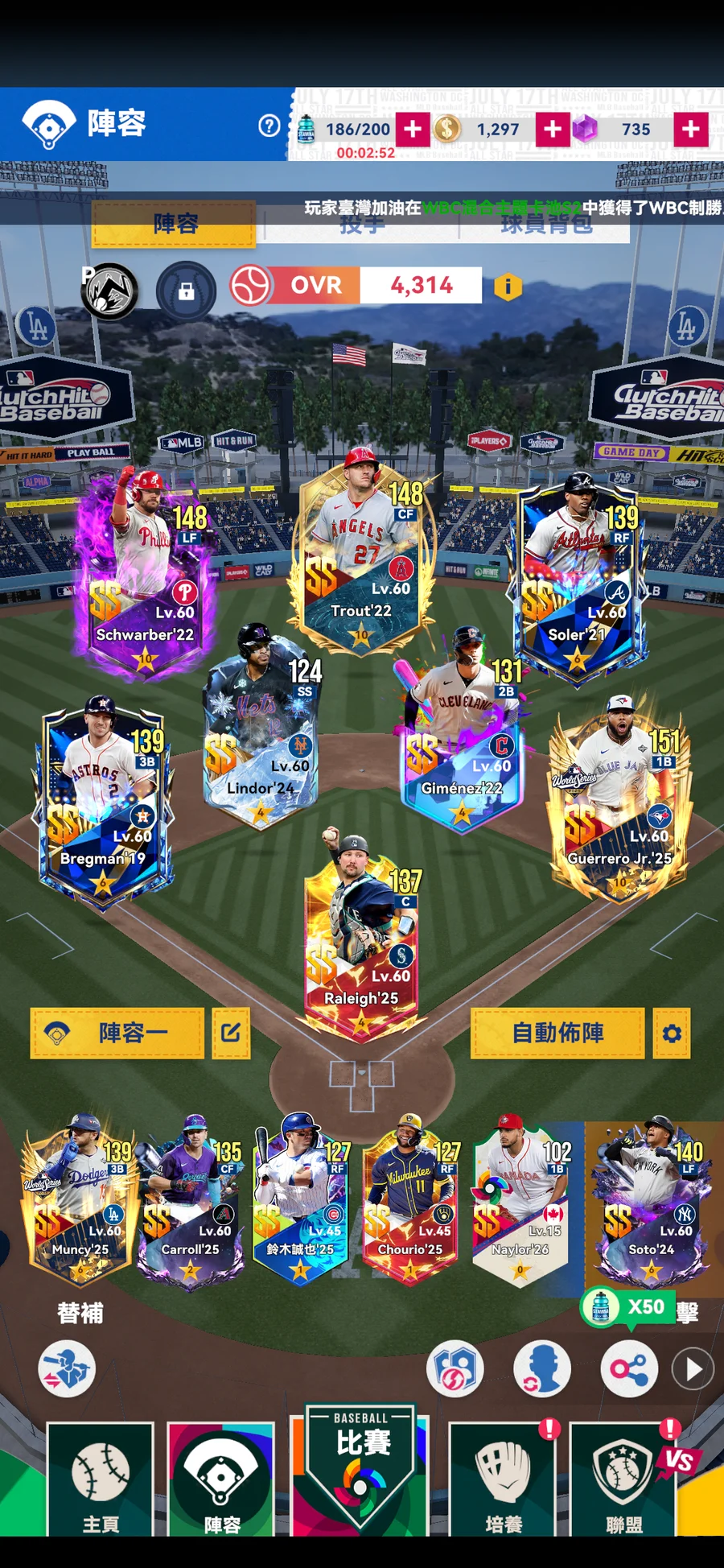The height and width of the screenshot is (1568, 724).
Task: Open the 陣容一 lineup selector
Action: [x=117, y=1033]
